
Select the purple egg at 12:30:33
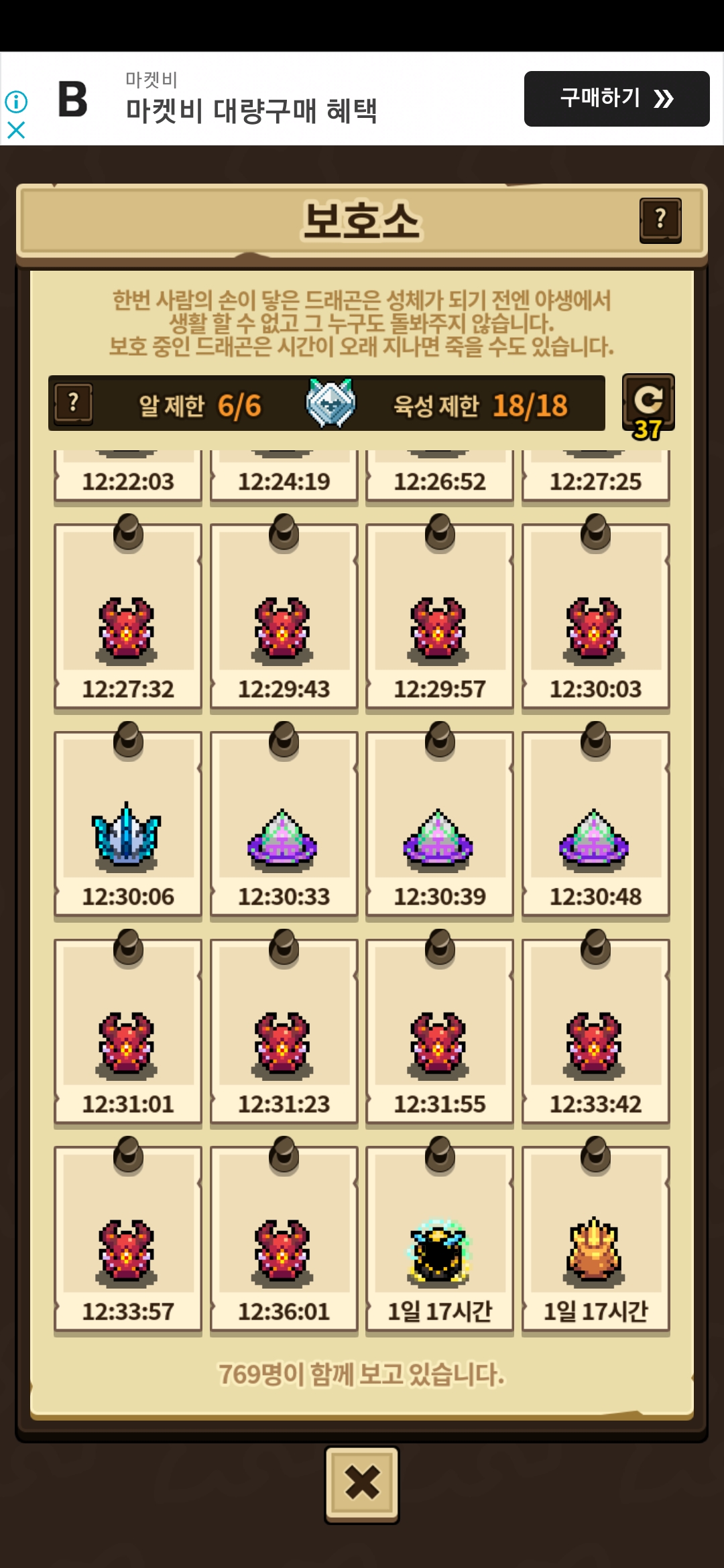284,824
